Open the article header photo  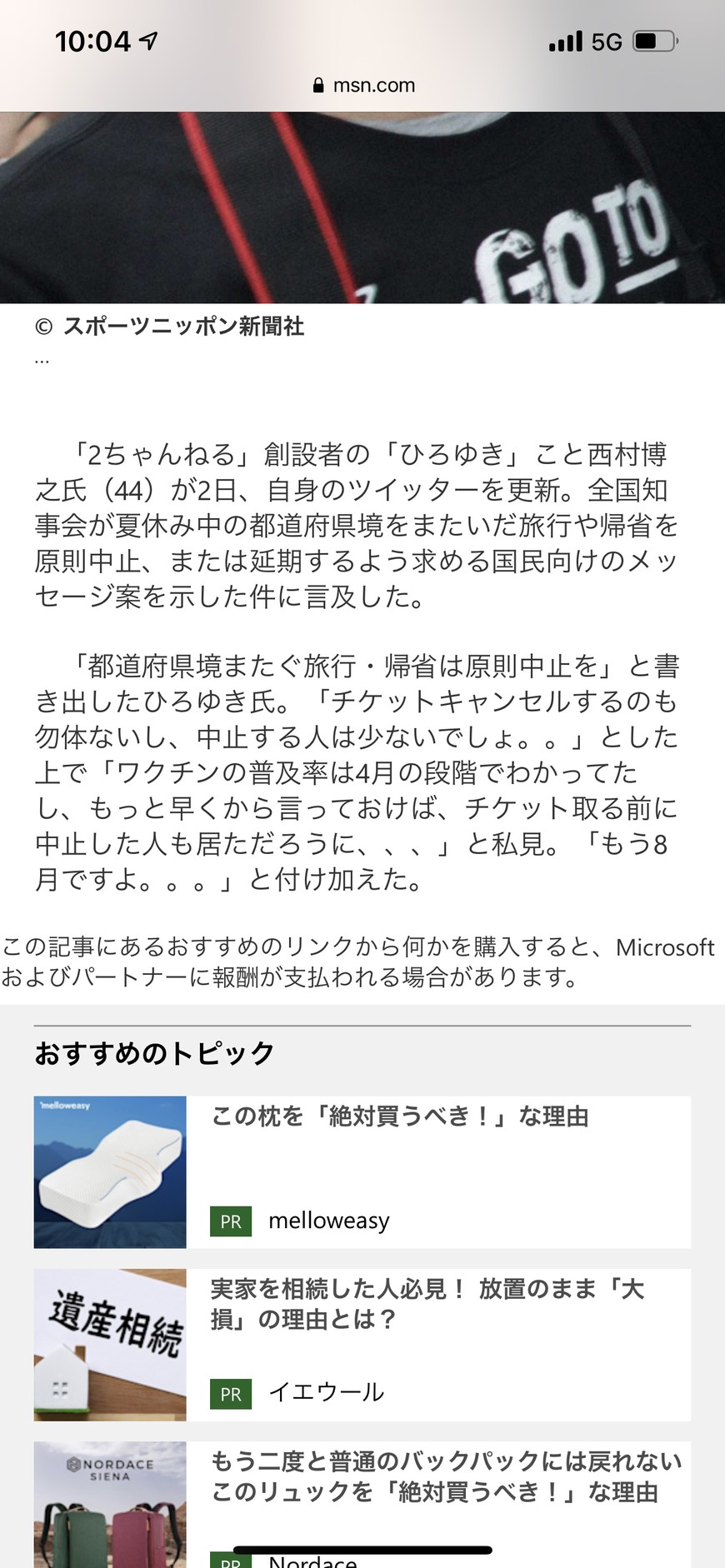pos(362,207)
